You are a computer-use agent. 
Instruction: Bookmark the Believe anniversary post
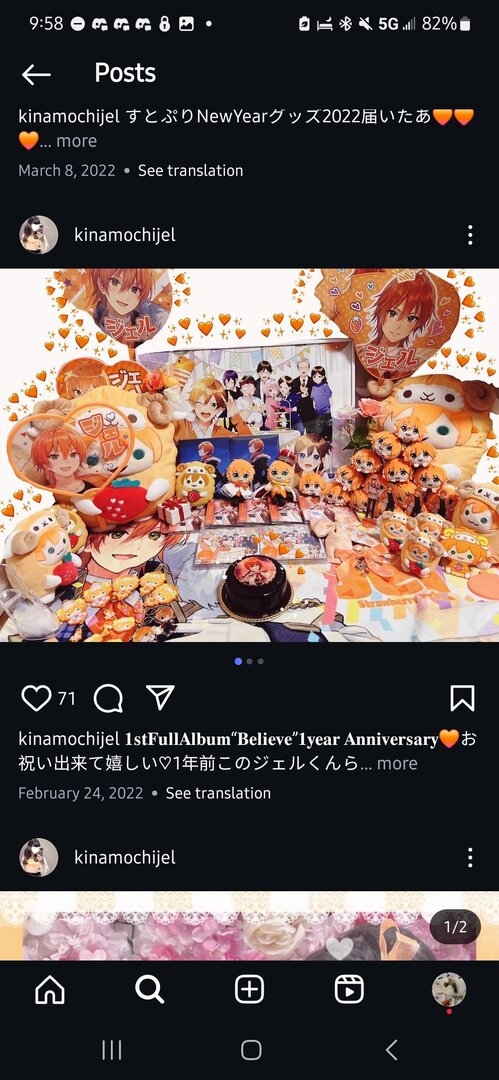(462, 698)
